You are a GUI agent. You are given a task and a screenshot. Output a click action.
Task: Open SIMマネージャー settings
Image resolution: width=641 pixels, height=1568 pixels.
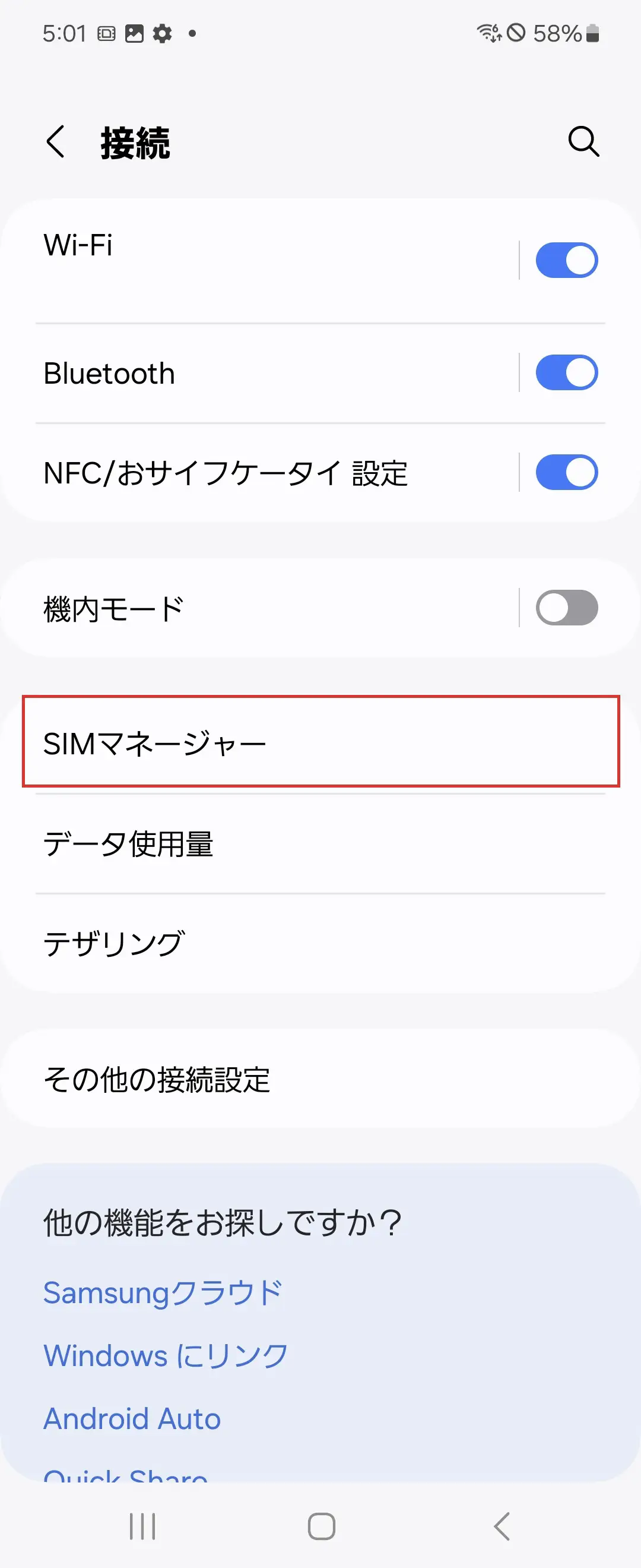point(320,743)
